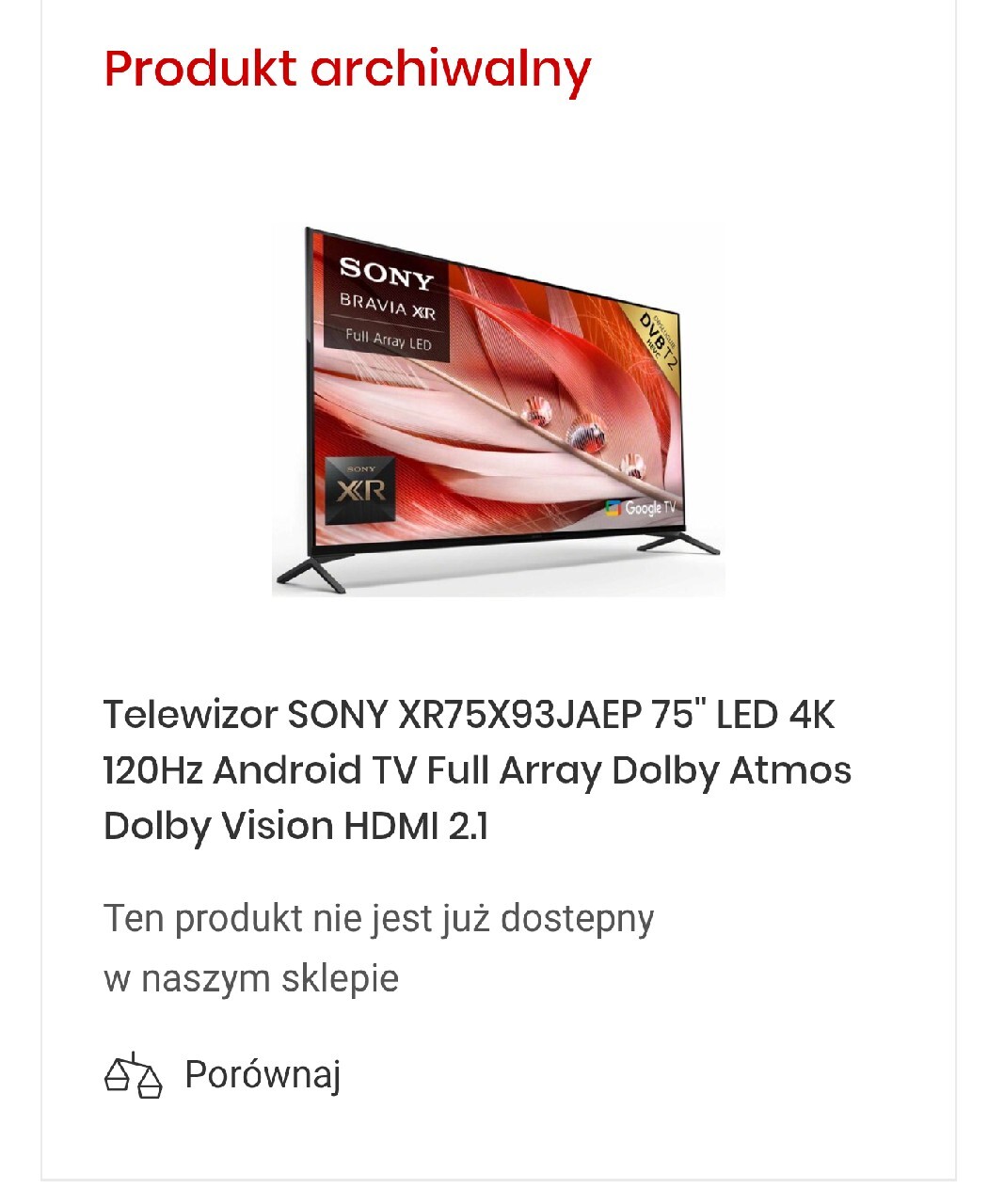Tap Porównaj to compare this TV
The width and height of the screenshot is (988, 1204).
click(223, 1074)
